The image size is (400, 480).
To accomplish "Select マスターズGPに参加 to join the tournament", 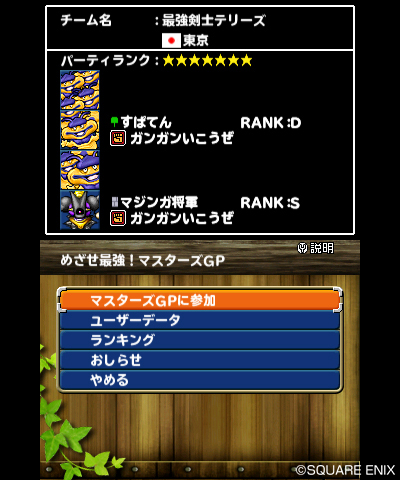I will tap(200, 300).
